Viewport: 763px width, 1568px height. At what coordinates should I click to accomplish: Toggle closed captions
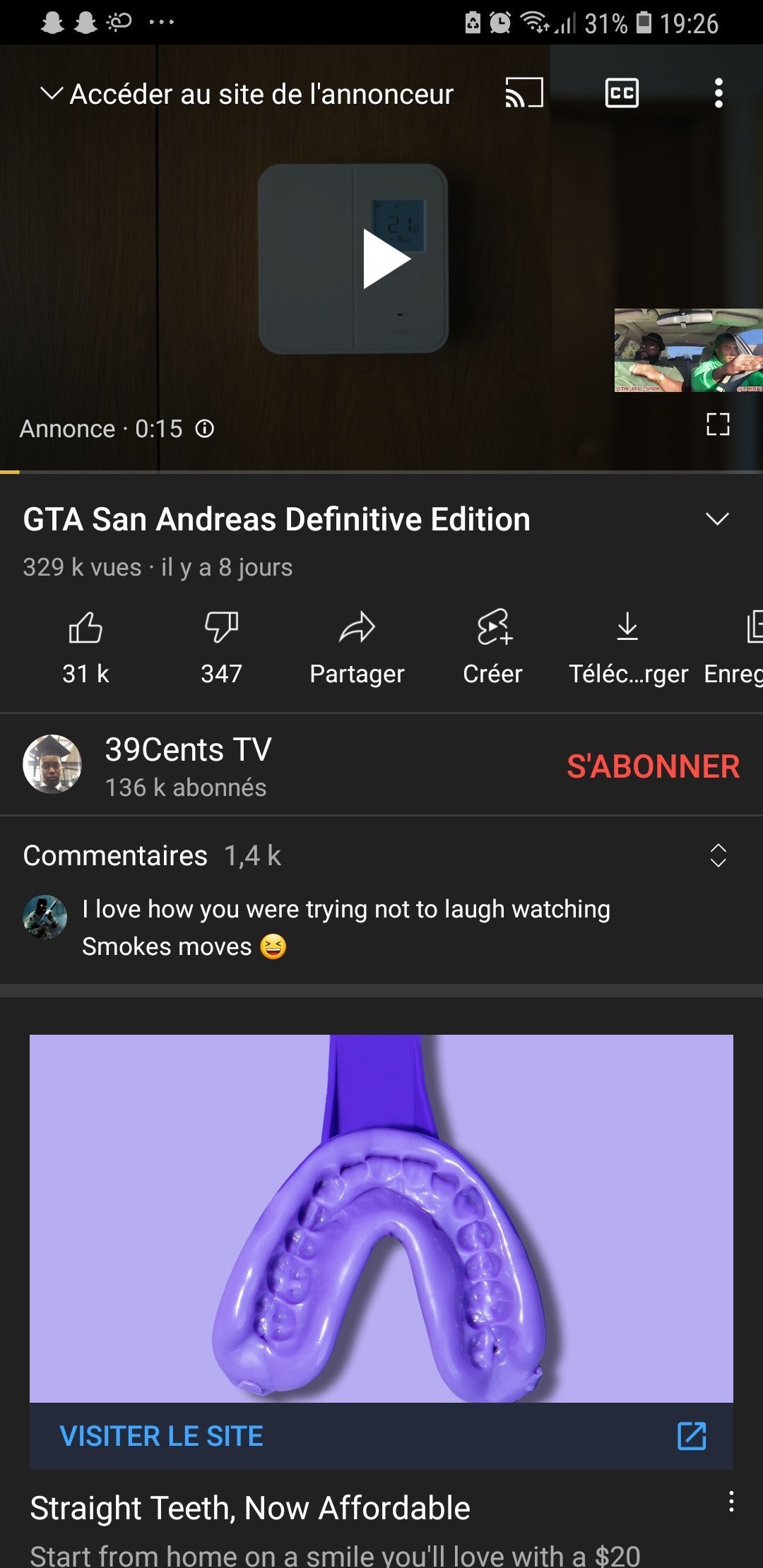tap(622, 93)
